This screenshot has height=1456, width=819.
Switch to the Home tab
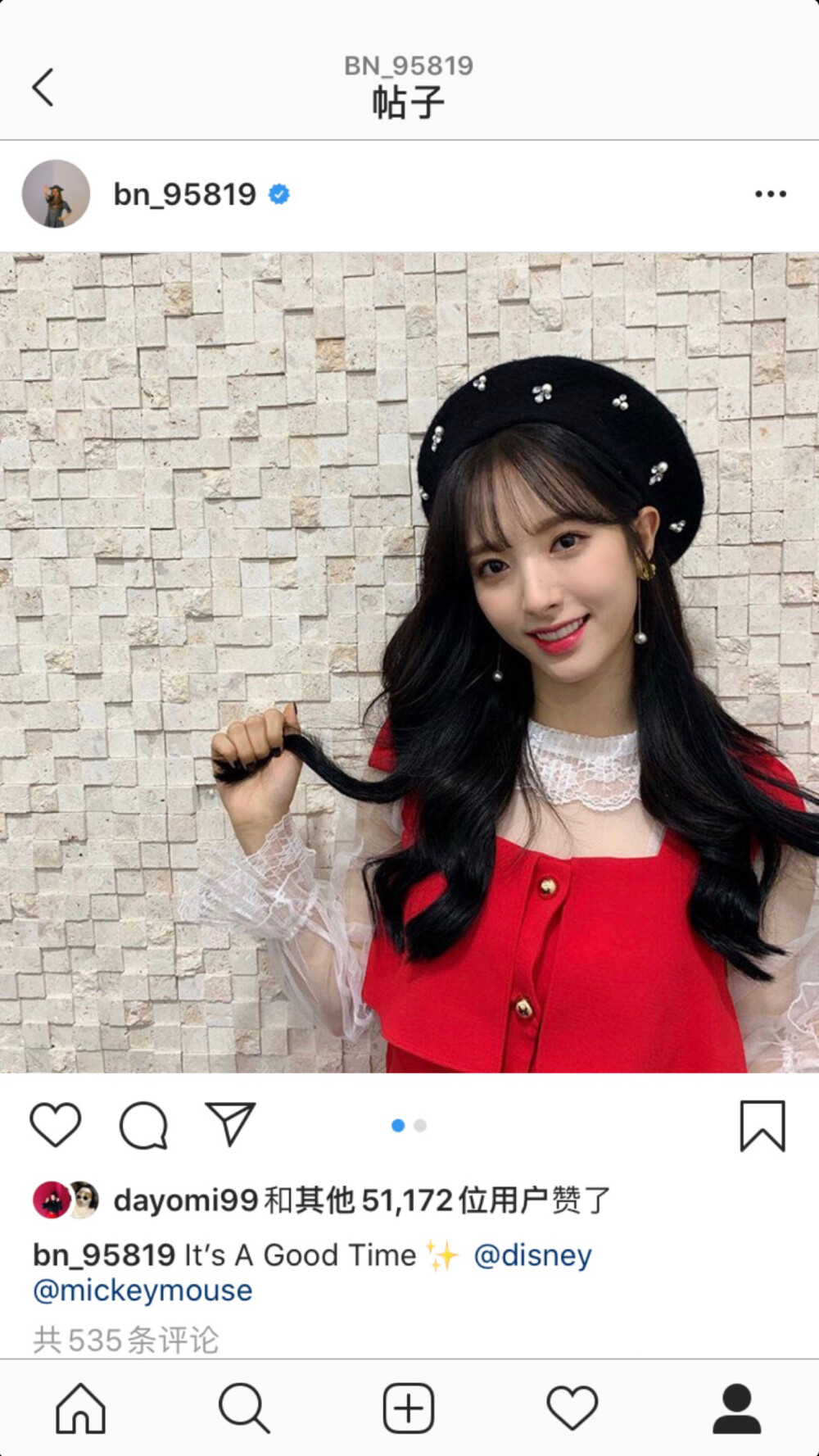tap(80, 1408)
